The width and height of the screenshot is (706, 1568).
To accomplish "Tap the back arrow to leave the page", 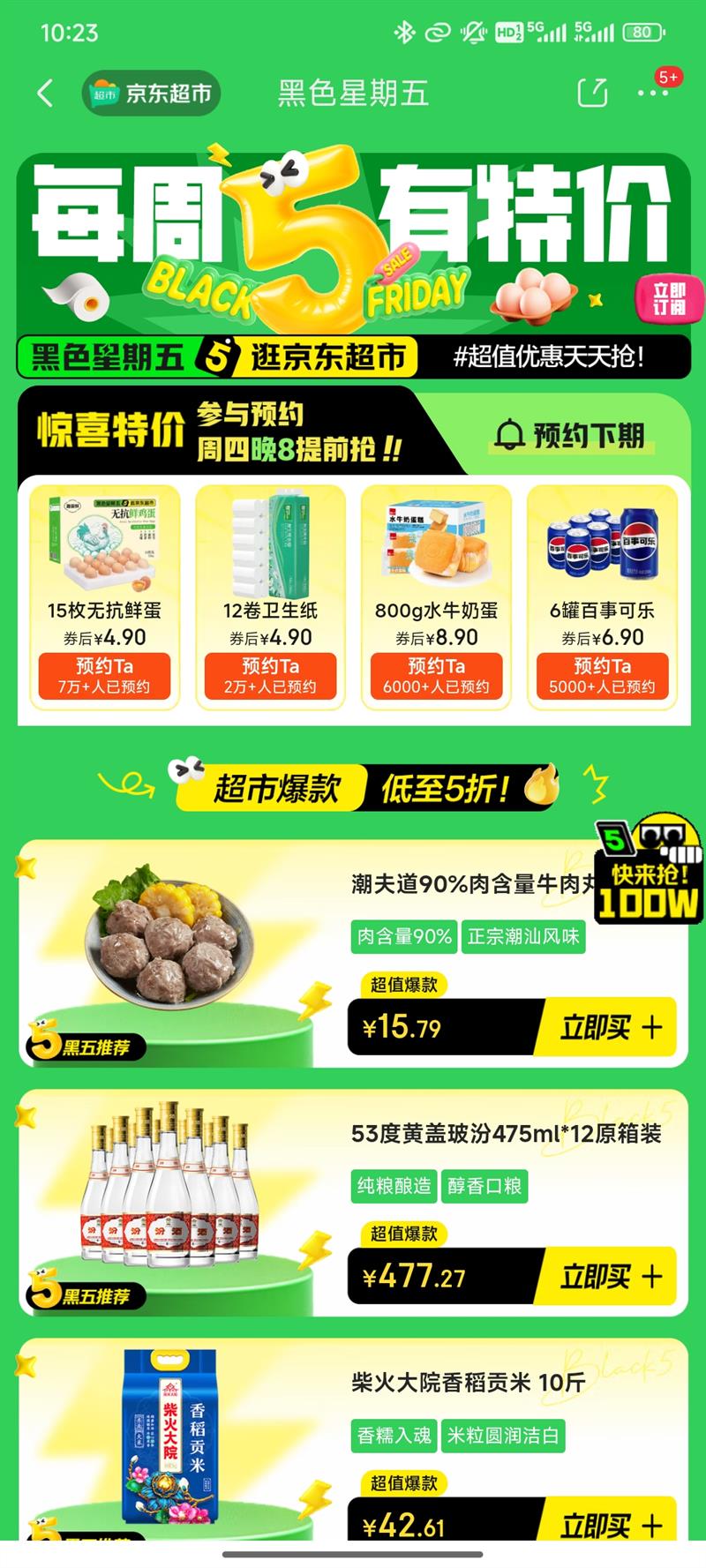I will click(42, 93).
